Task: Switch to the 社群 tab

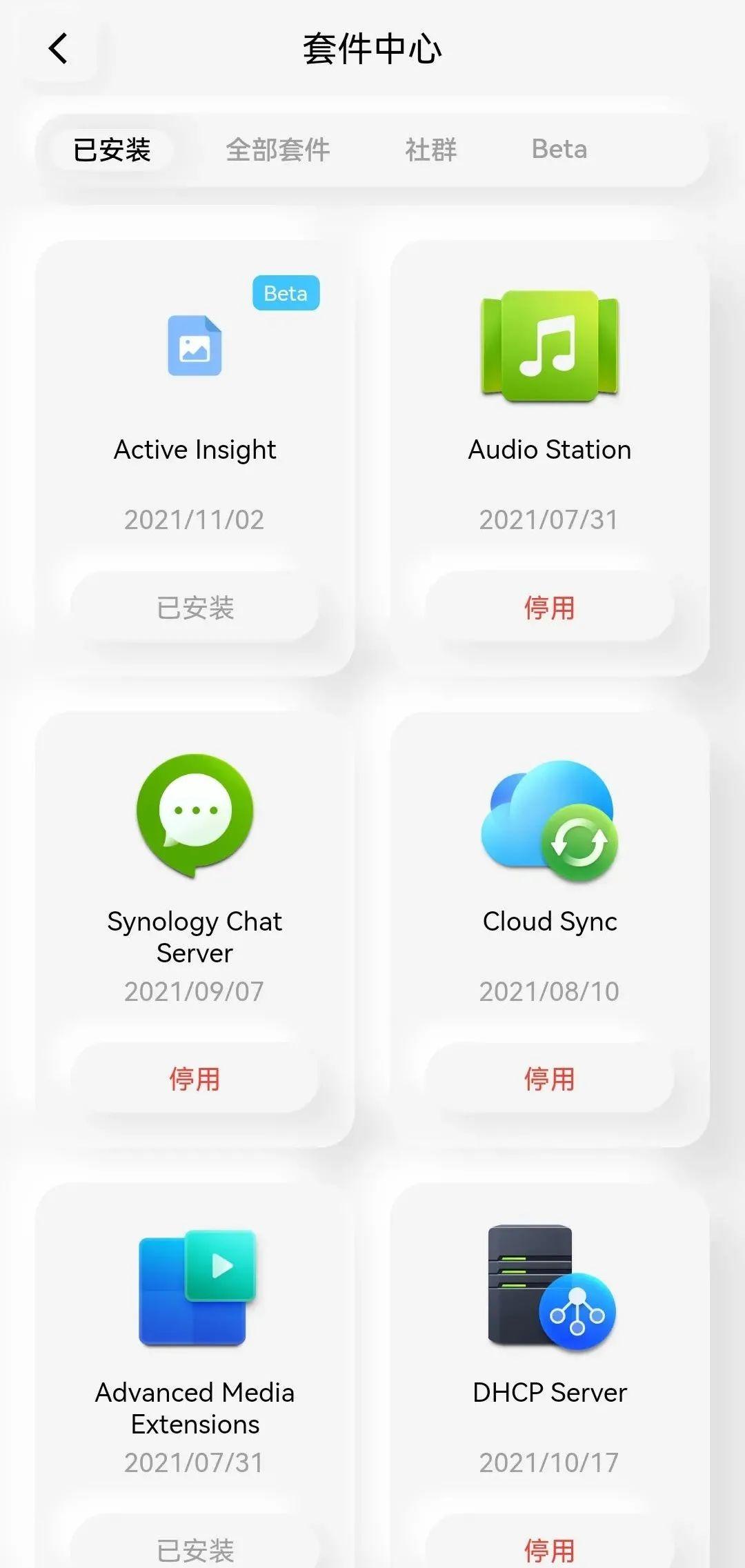Action: (x=431, y=149)
